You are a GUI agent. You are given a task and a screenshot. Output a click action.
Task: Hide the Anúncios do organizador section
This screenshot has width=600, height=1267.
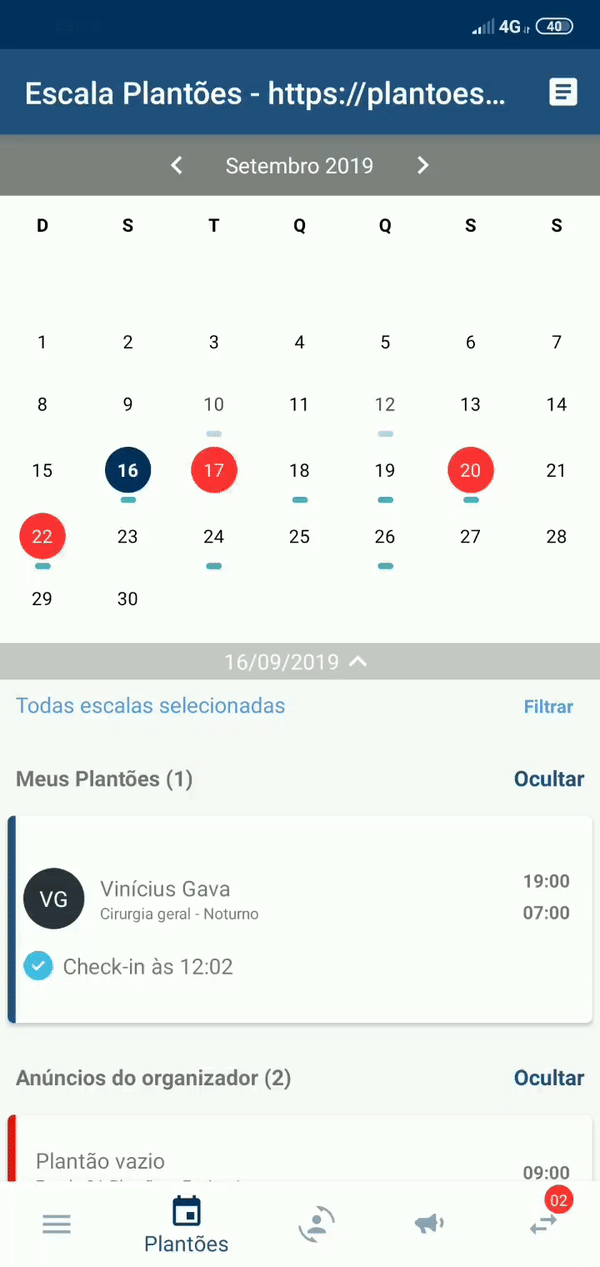(549, 1078)
